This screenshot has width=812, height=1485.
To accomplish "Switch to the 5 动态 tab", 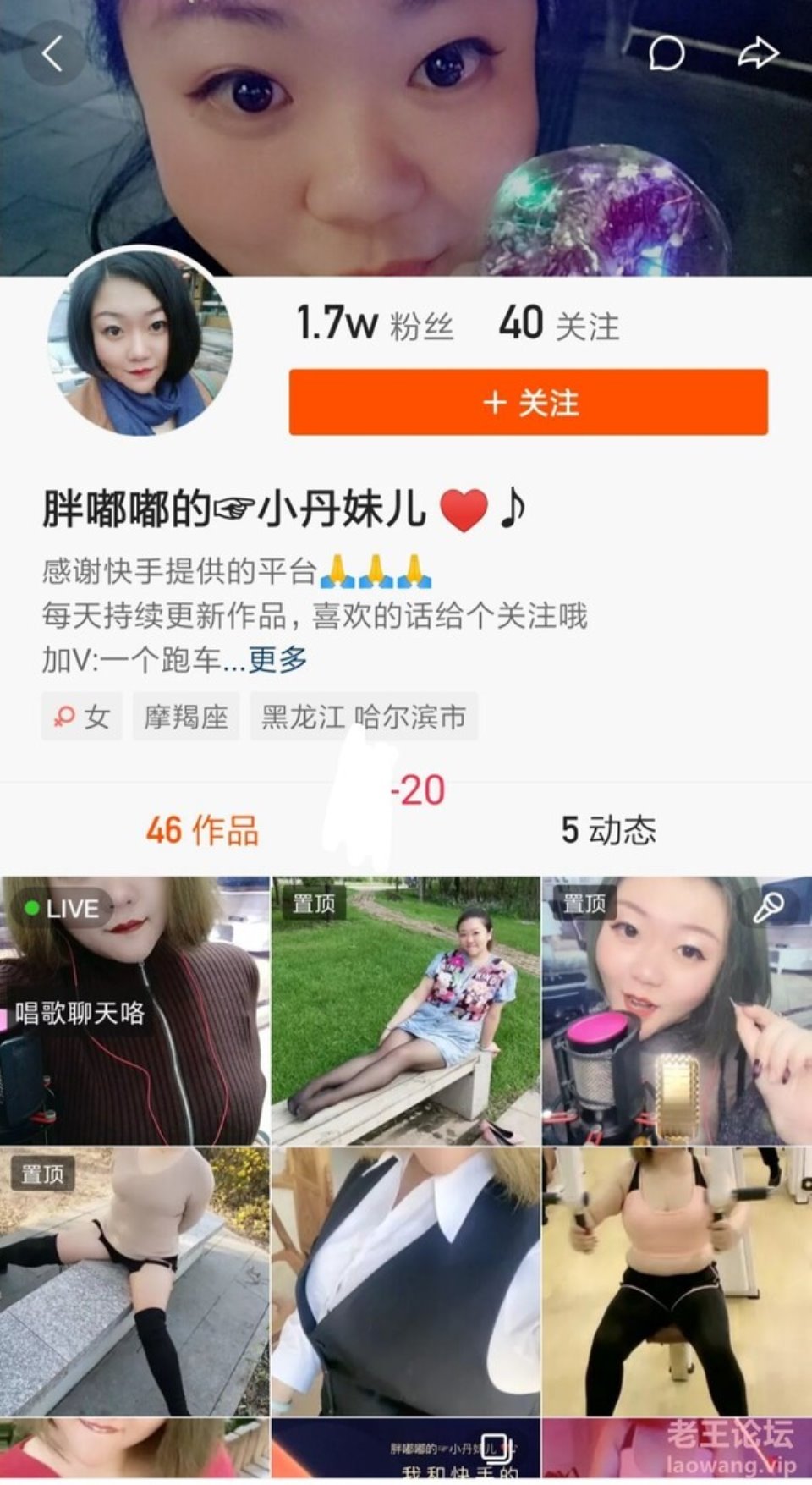I will pyautogui.click(x=608, y=830).
